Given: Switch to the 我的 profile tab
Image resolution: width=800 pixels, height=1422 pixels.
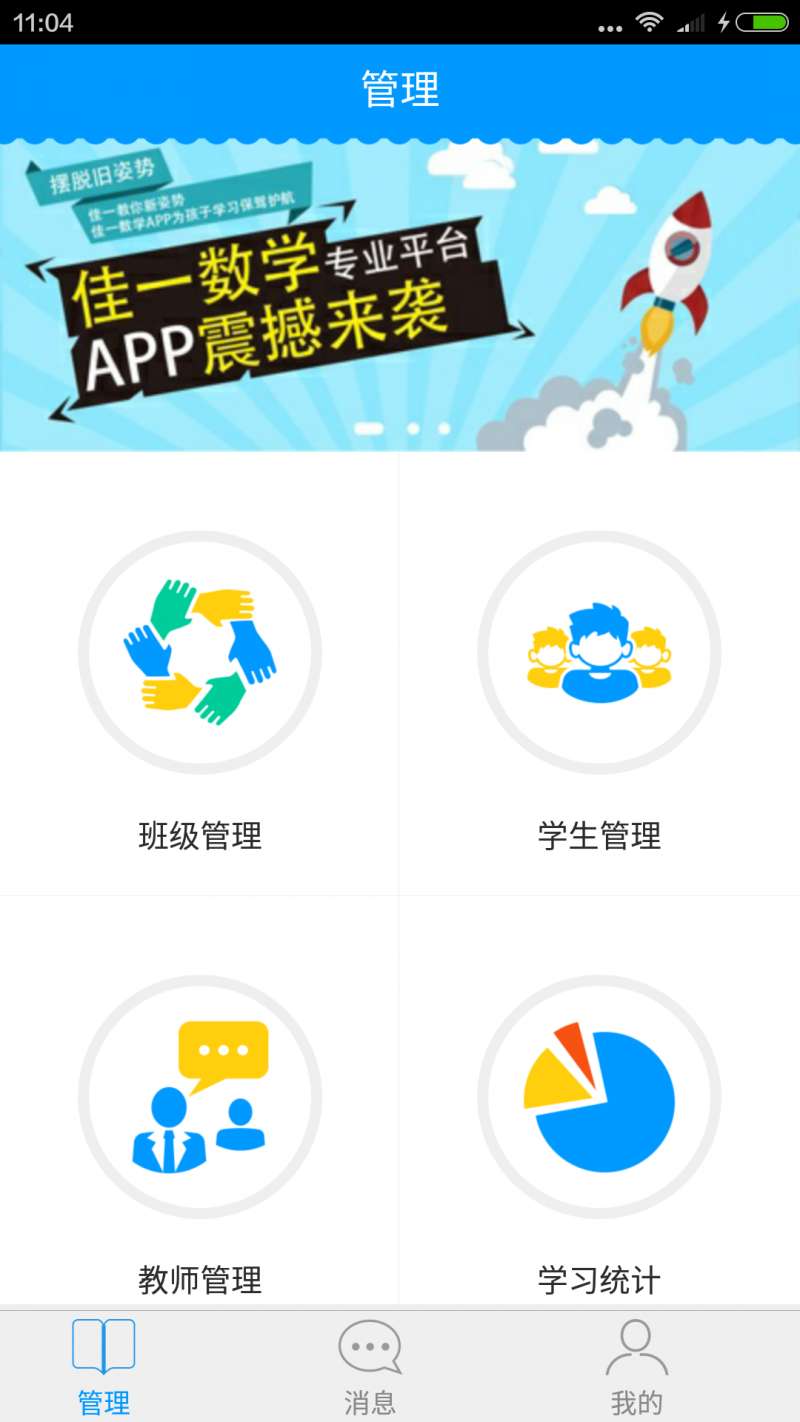Looking at the screenshot, I should (x=636, y=1367).
